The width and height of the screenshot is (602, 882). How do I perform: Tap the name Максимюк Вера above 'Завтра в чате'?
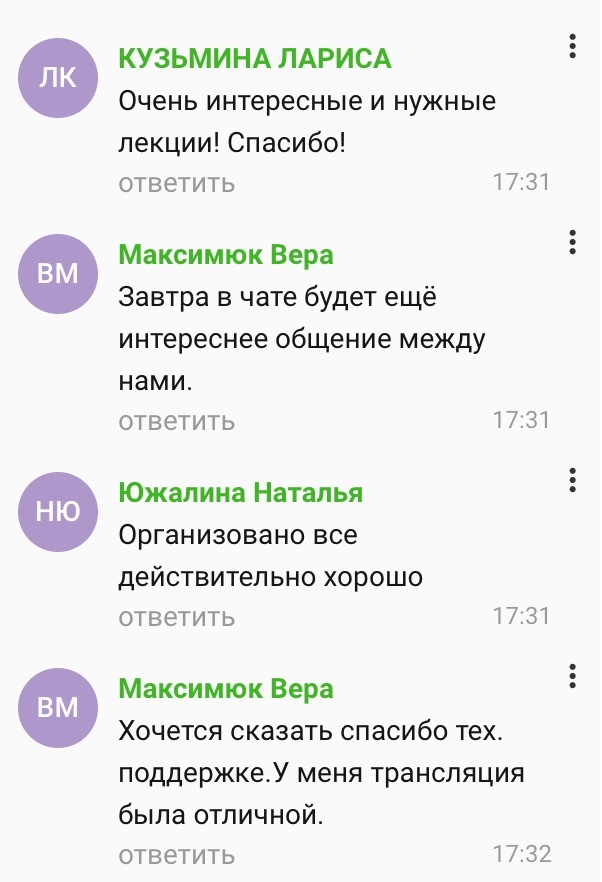226,255
